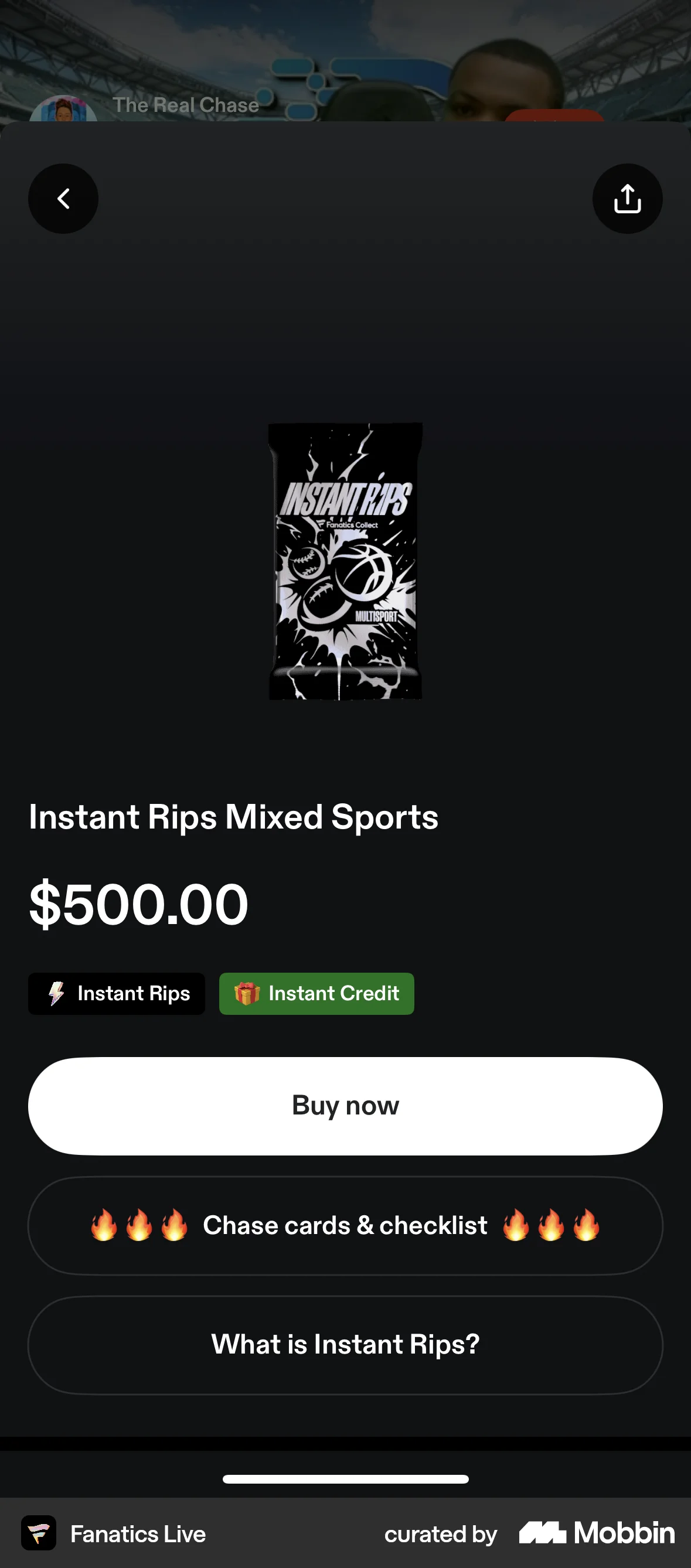Image resolution: width=691 pixels, height=1568 pixels.
Task: Toggle the Instant Rips filter pill
Action: coord(116,993)
